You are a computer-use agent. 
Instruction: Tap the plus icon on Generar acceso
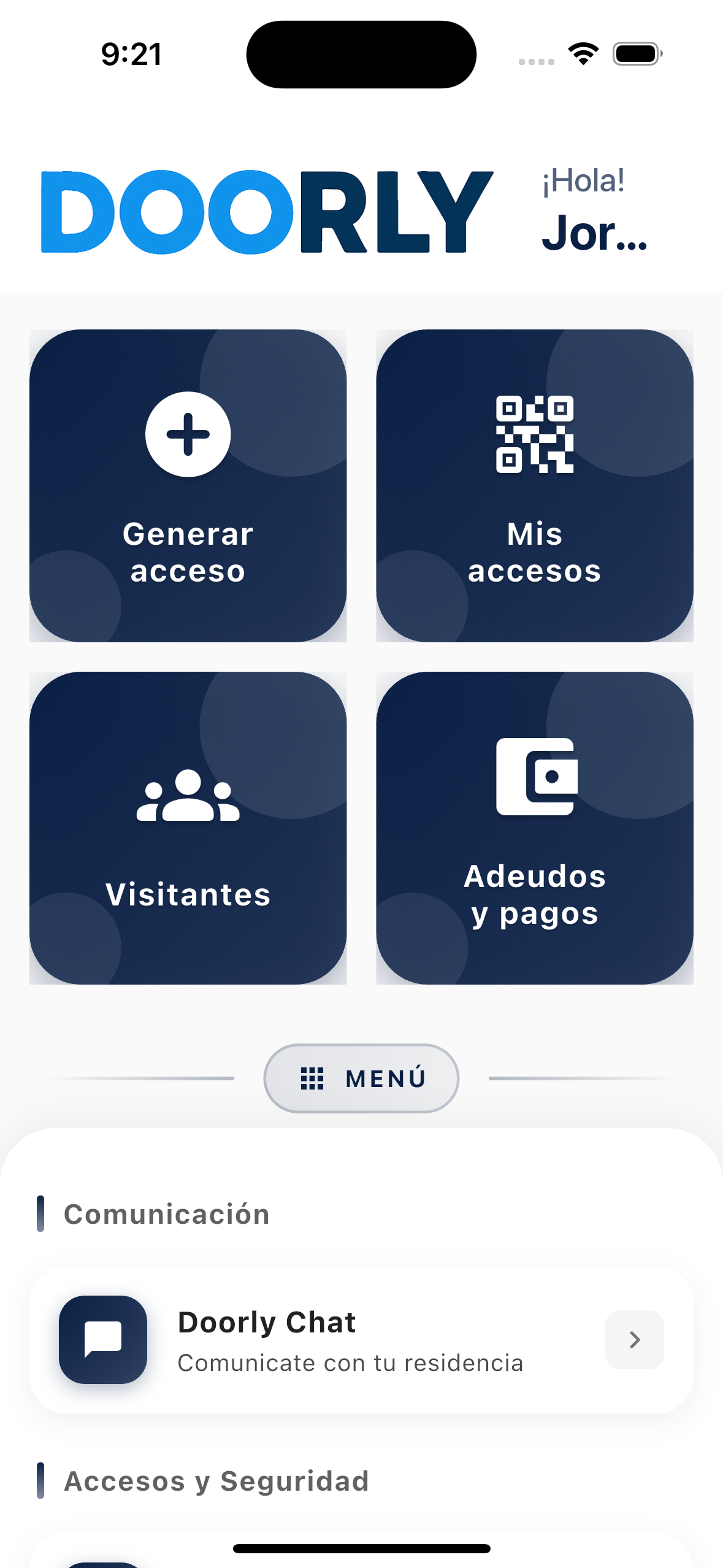188,434
